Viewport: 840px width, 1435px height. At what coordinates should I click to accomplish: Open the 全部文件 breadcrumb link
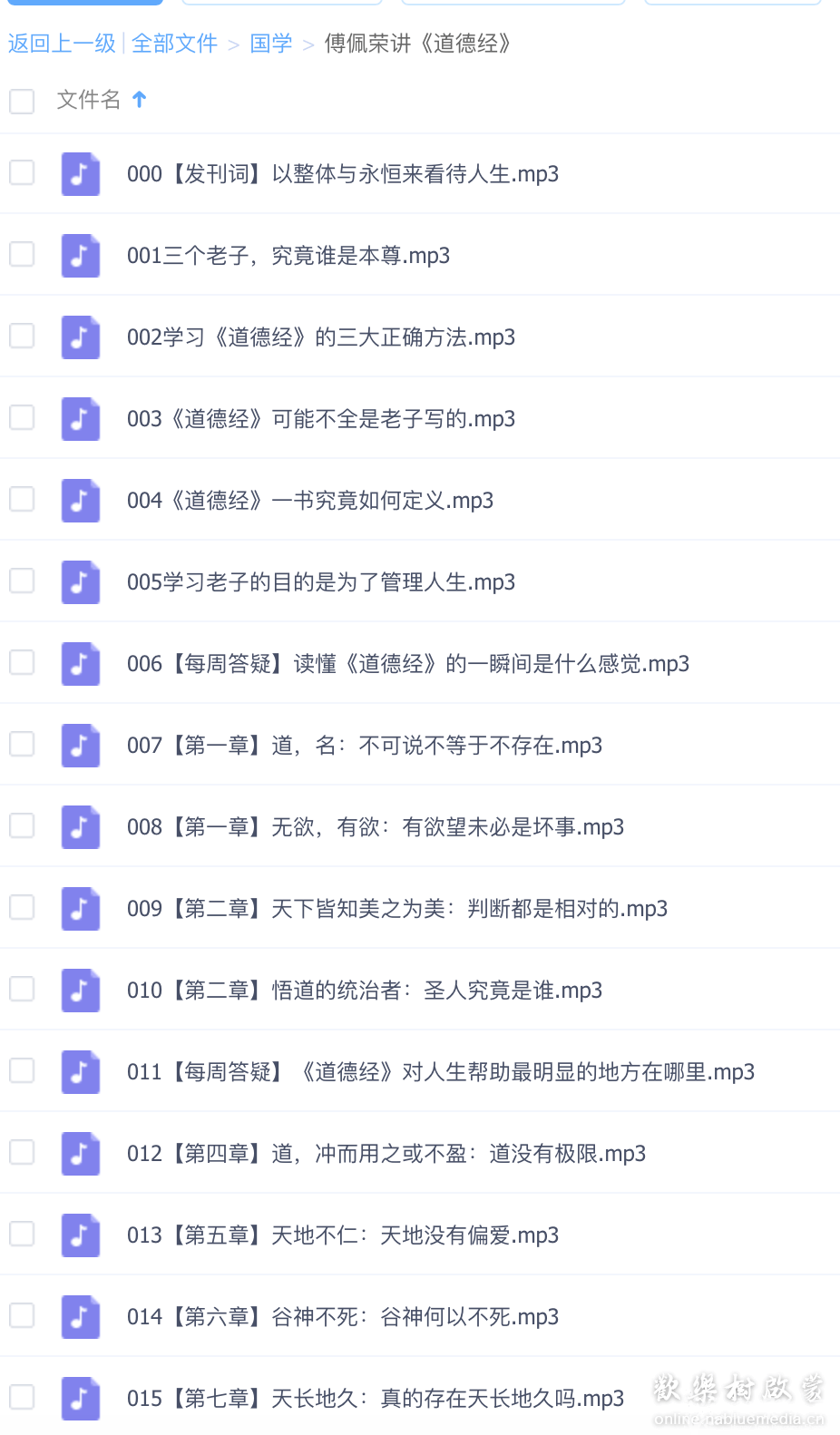[175, 43]
